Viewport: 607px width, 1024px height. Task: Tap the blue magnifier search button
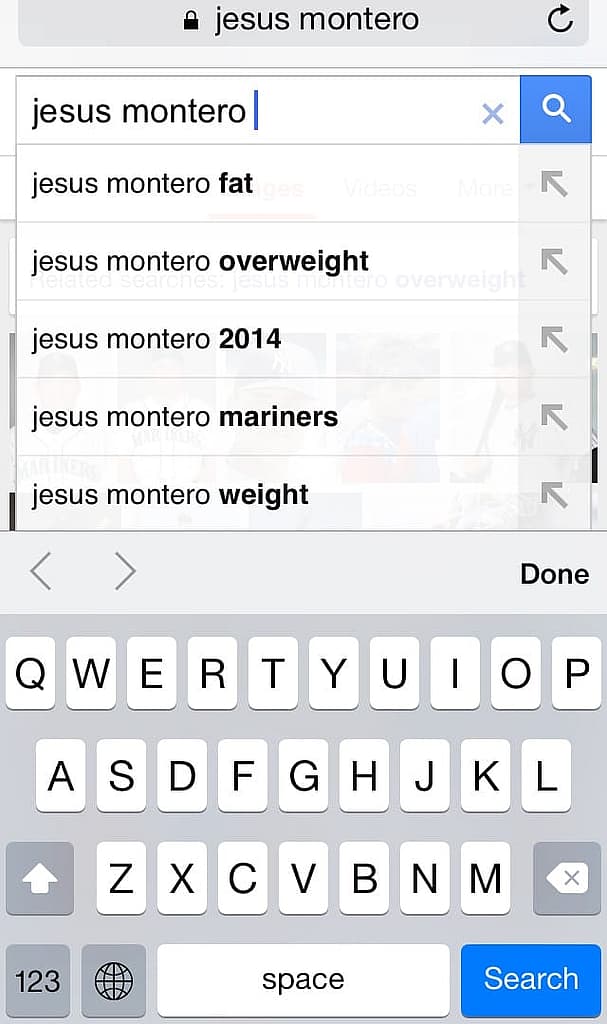pos(555,109)
